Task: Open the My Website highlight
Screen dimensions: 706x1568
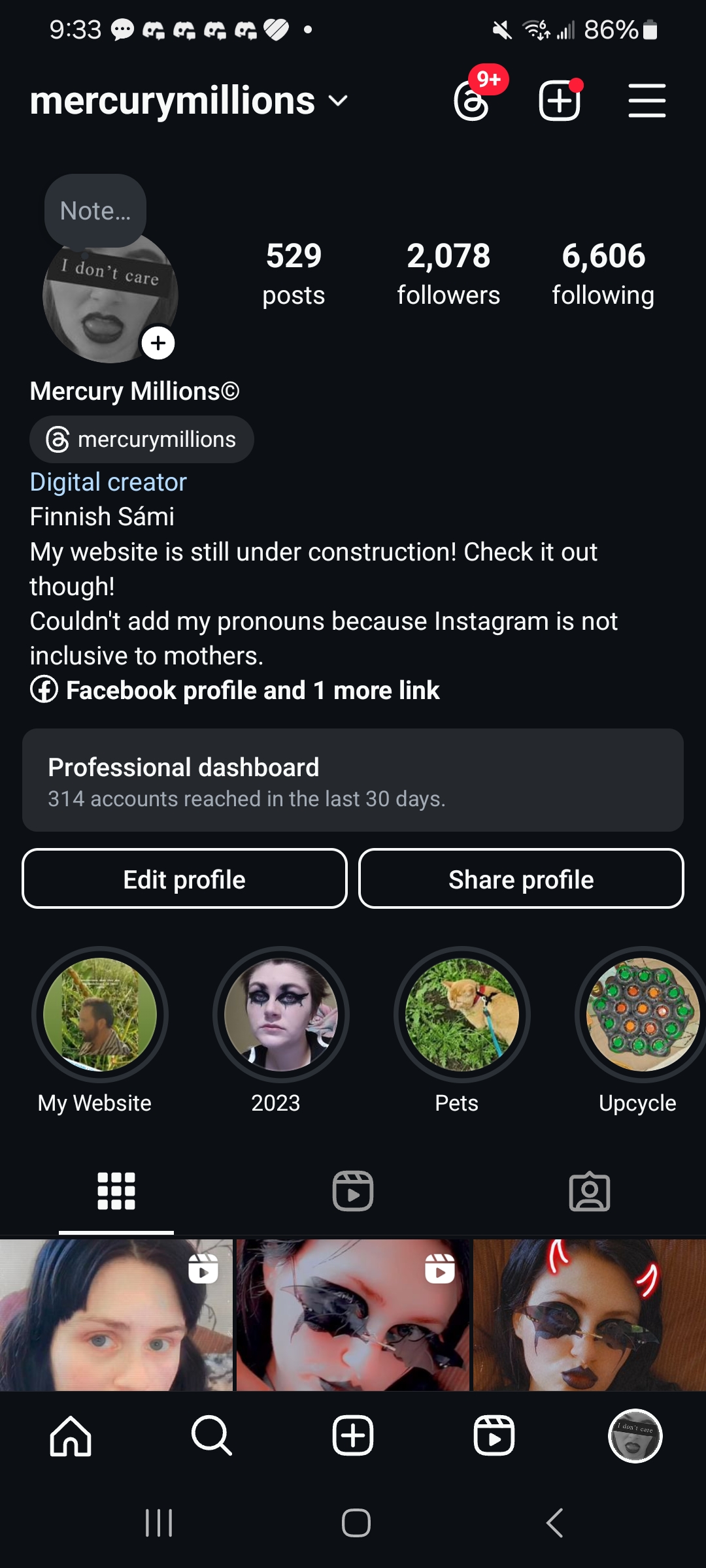Action: coord(100,1015)
